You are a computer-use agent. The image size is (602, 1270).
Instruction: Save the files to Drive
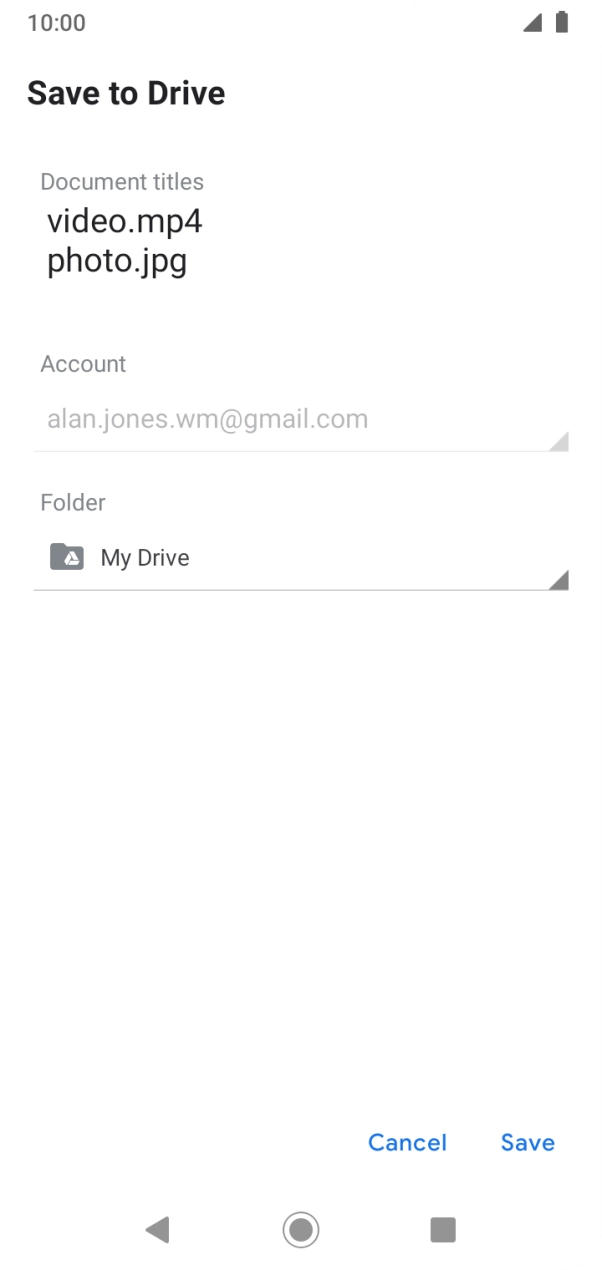click(527, 1142)
